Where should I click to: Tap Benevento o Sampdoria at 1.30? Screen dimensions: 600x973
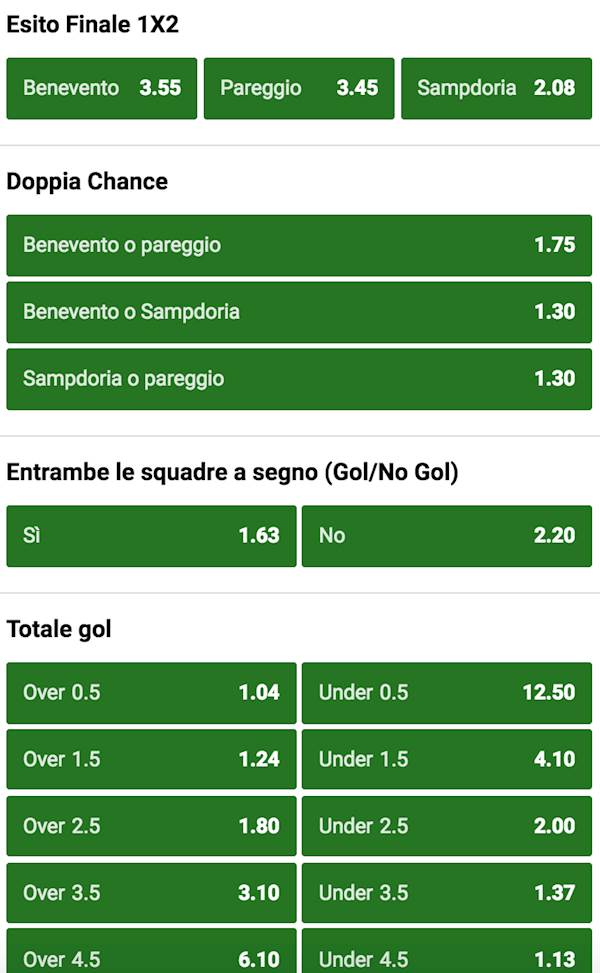tap(299, 312)
